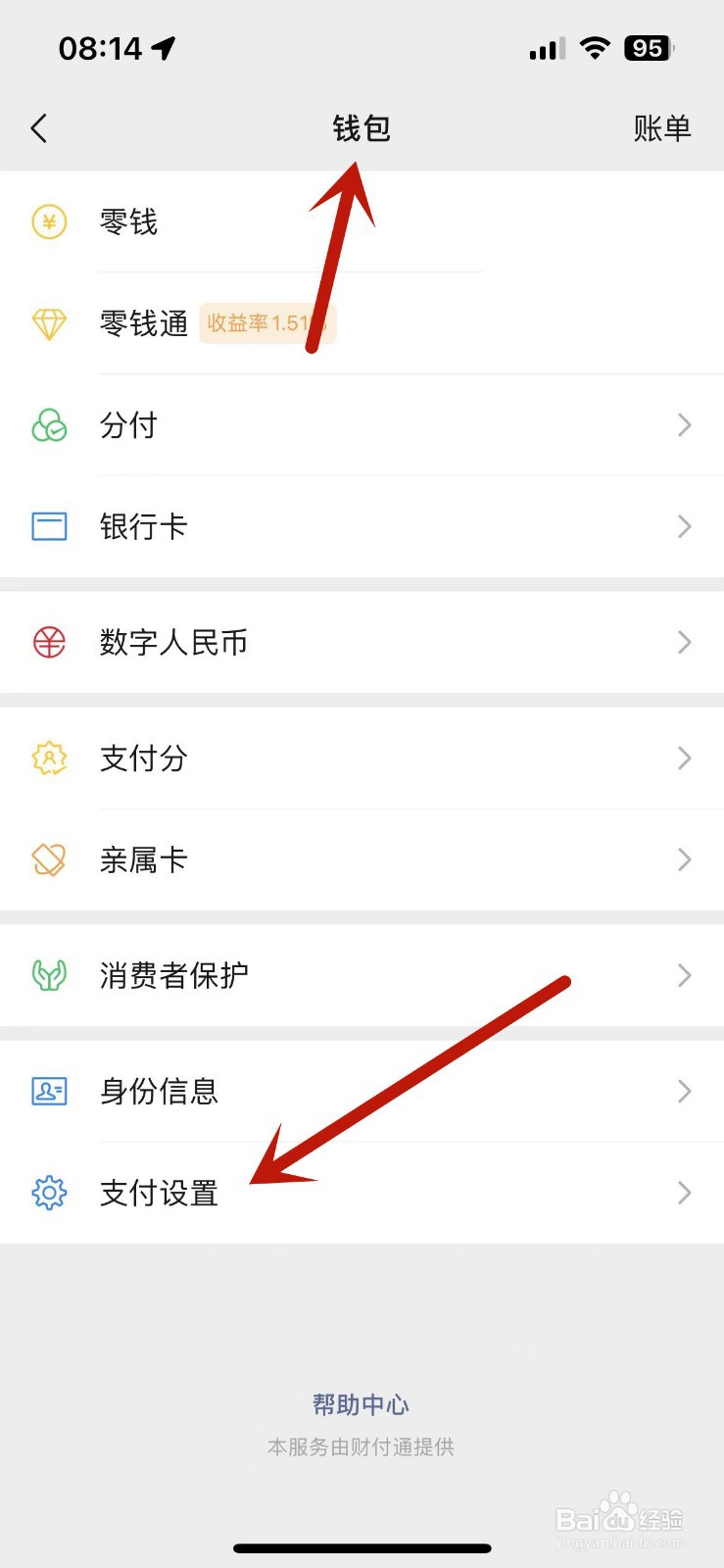Screen dimensions: 724x1568
Task: Select the 支付分 badge icon
Action: (x=48, y=759)
